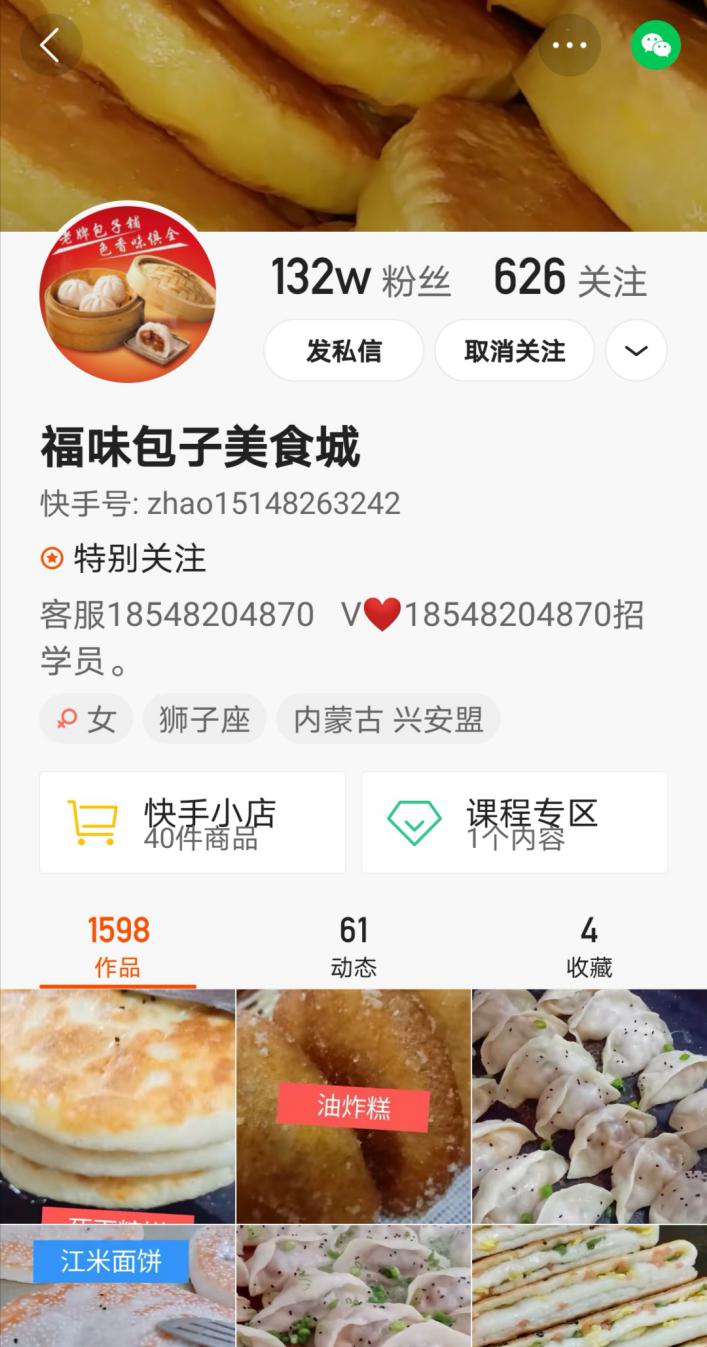View the 626 关注 following list
Screen dimensions: 707x1347
pyautogui.click(x=570, y=278)
